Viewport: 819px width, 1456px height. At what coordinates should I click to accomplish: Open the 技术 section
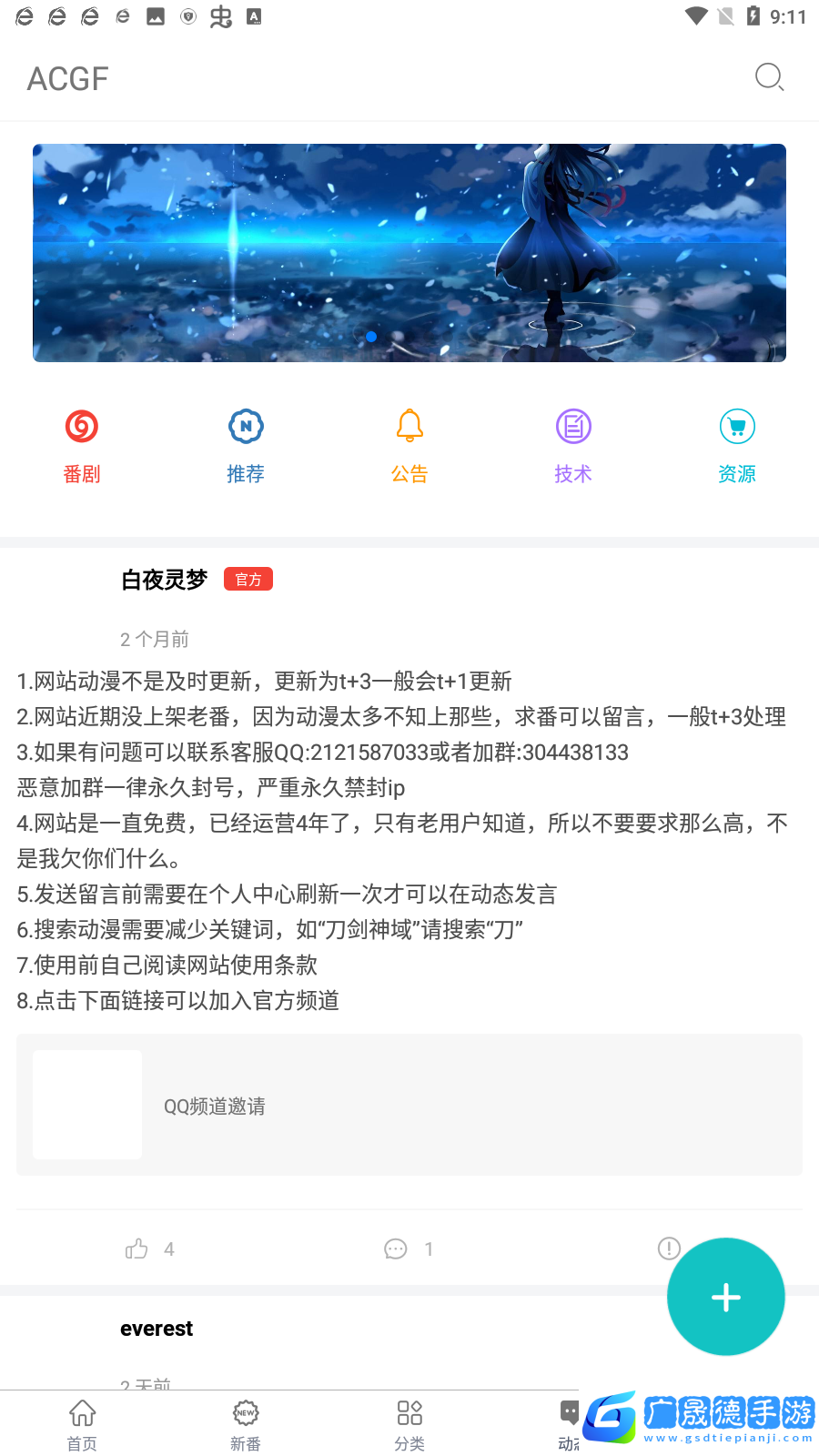[573, 445]
